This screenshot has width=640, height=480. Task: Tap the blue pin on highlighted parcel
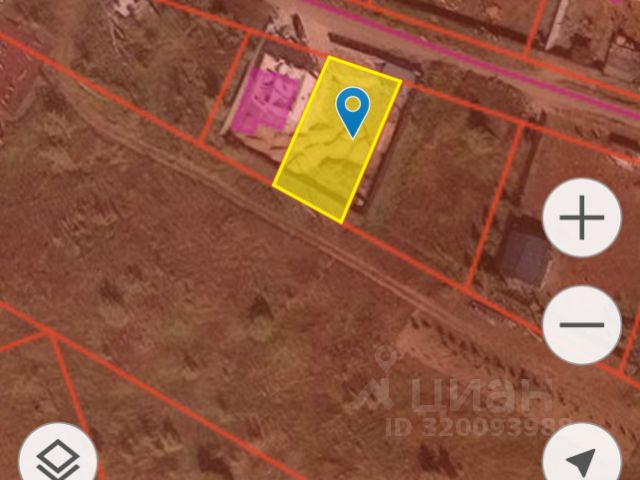[352, 111]
